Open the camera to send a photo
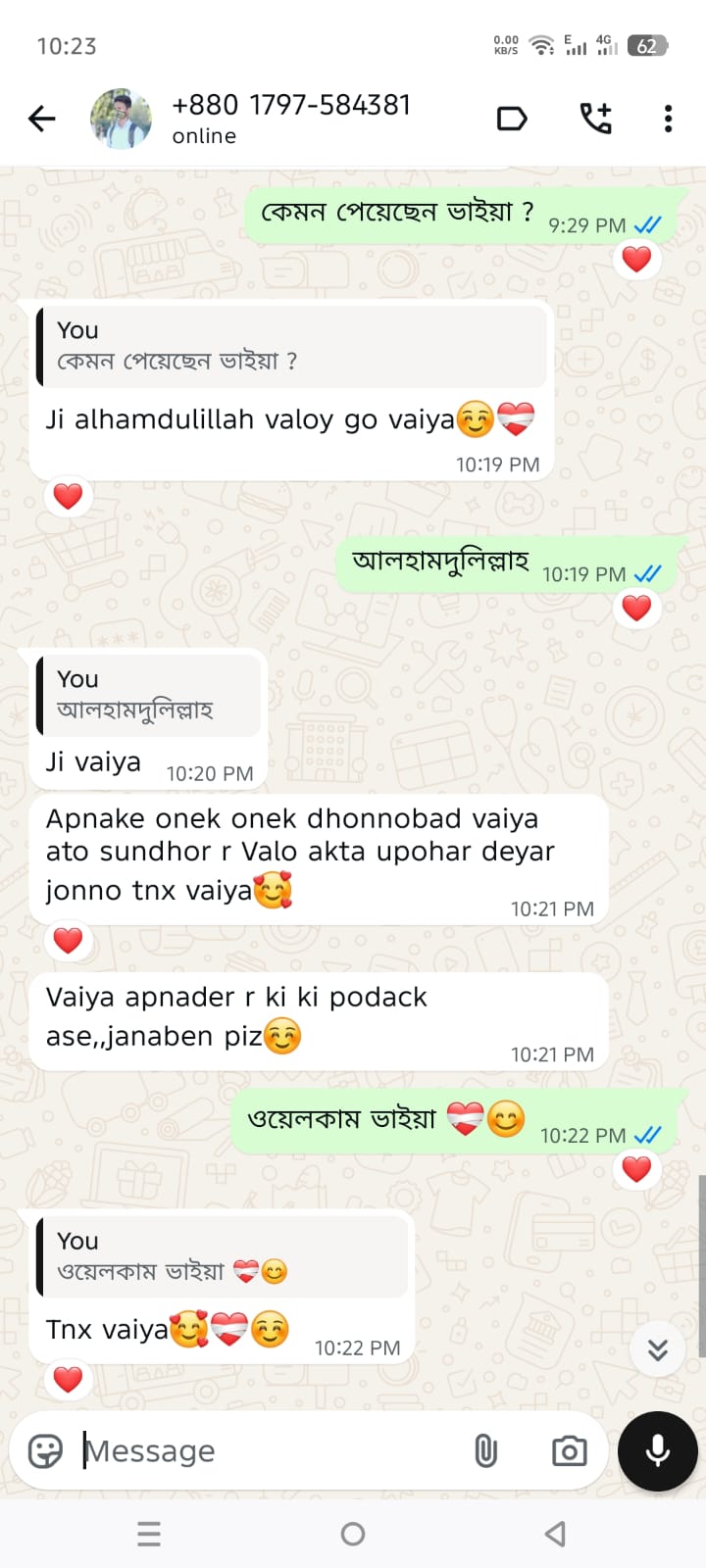This screenshot has width=706, height=1568. pos(569,1450)
